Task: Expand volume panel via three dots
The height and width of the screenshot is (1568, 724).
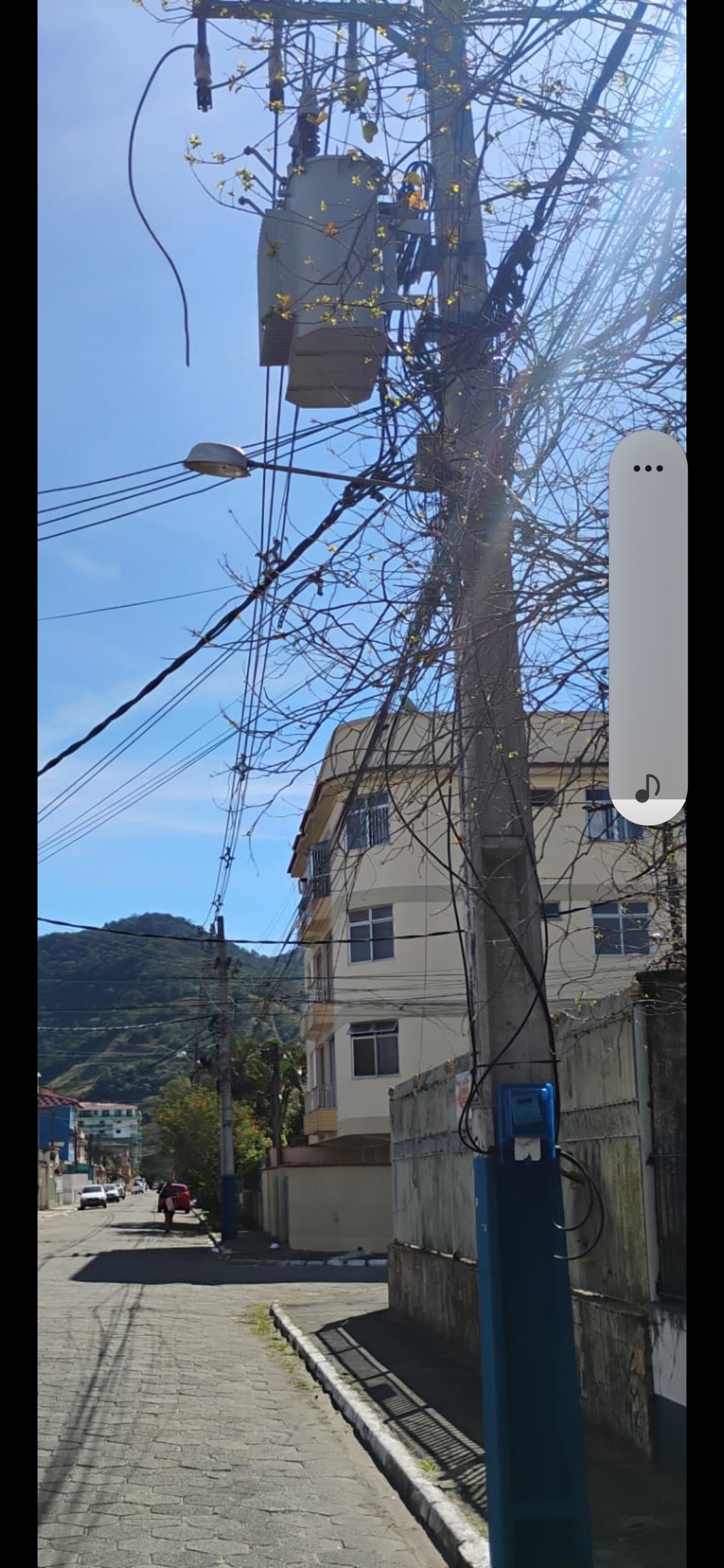Action: [648, 468]
